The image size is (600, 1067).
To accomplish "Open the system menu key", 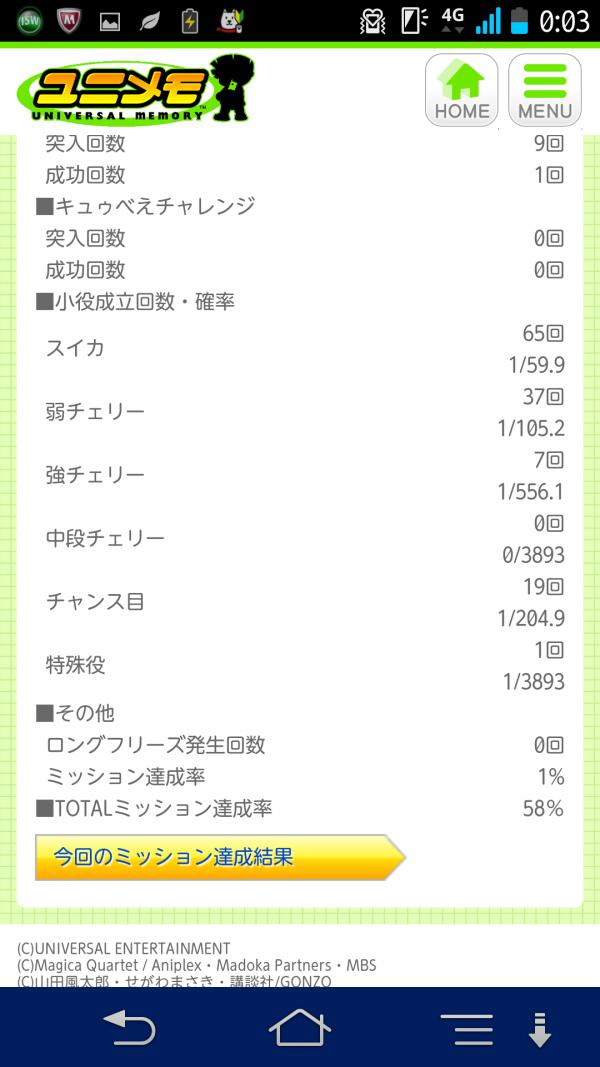I will [x=467, y=1029].
